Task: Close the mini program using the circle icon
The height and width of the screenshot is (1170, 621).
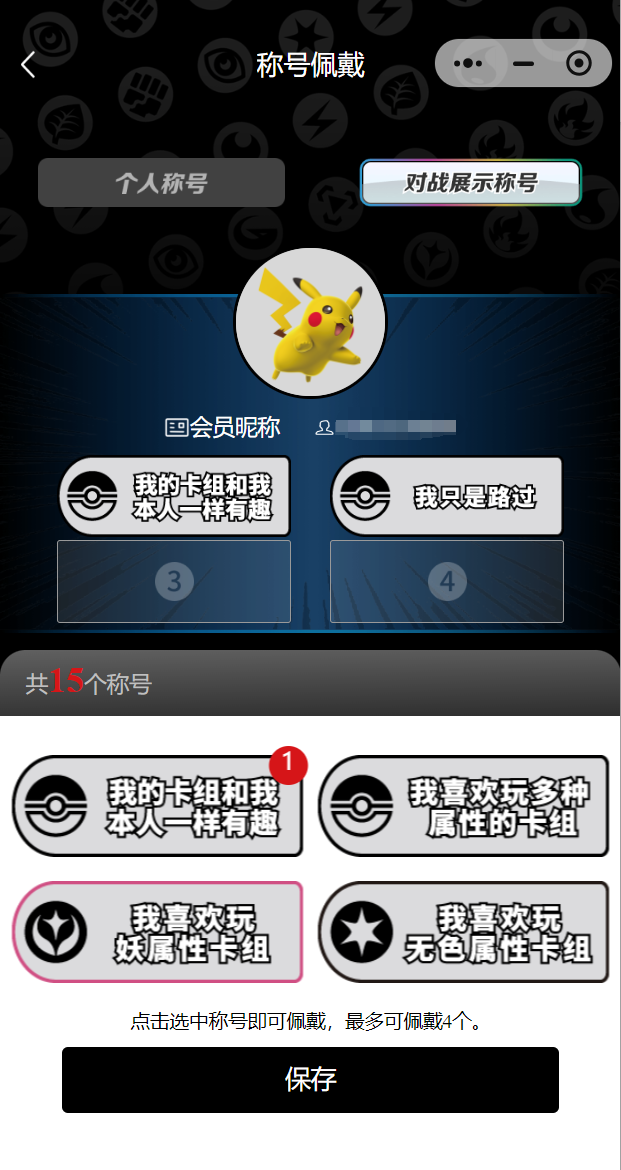Action: point(578,64)
